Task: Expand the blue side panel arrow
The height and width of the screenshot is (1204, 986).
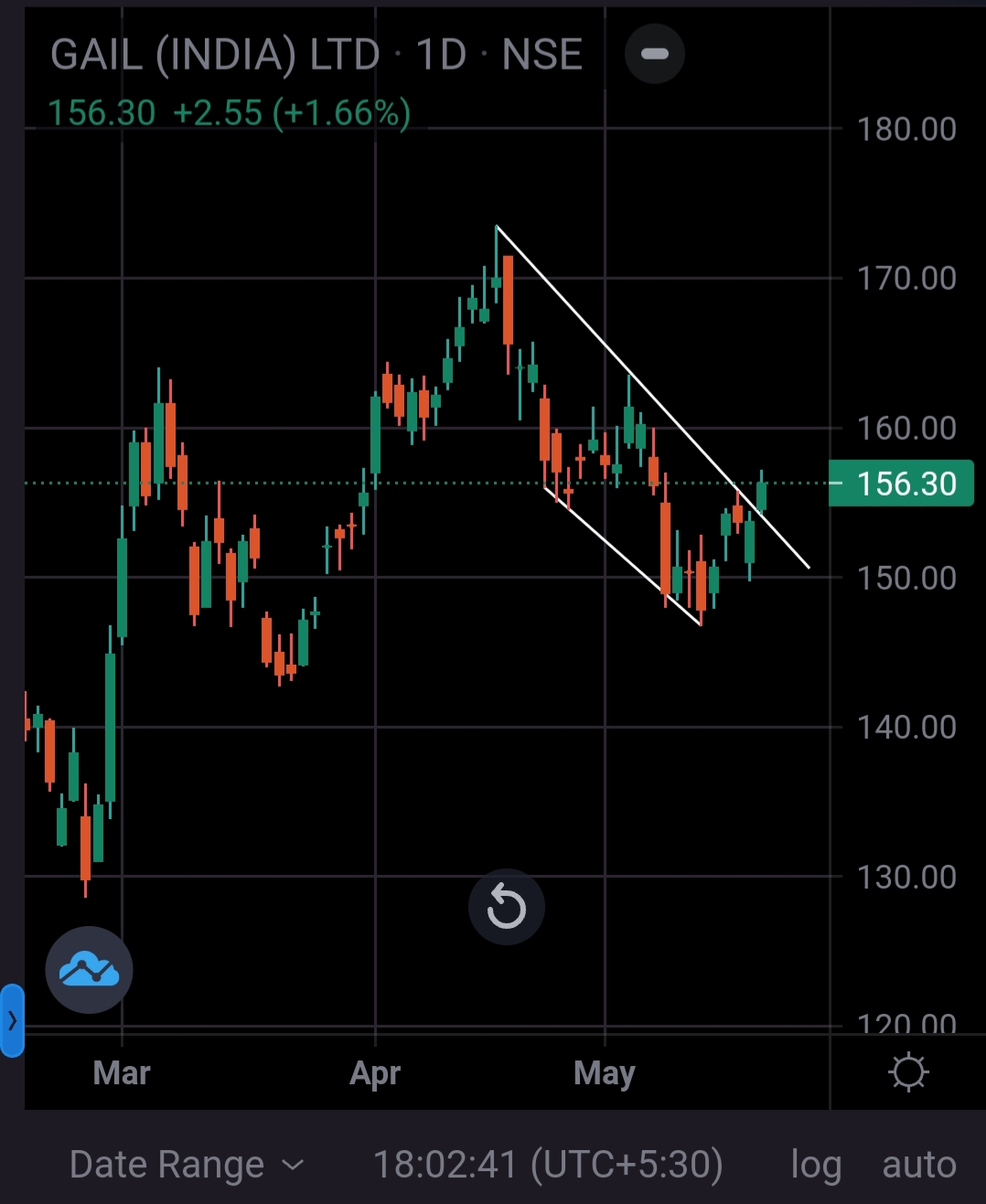Action: tap(12, 1020)
